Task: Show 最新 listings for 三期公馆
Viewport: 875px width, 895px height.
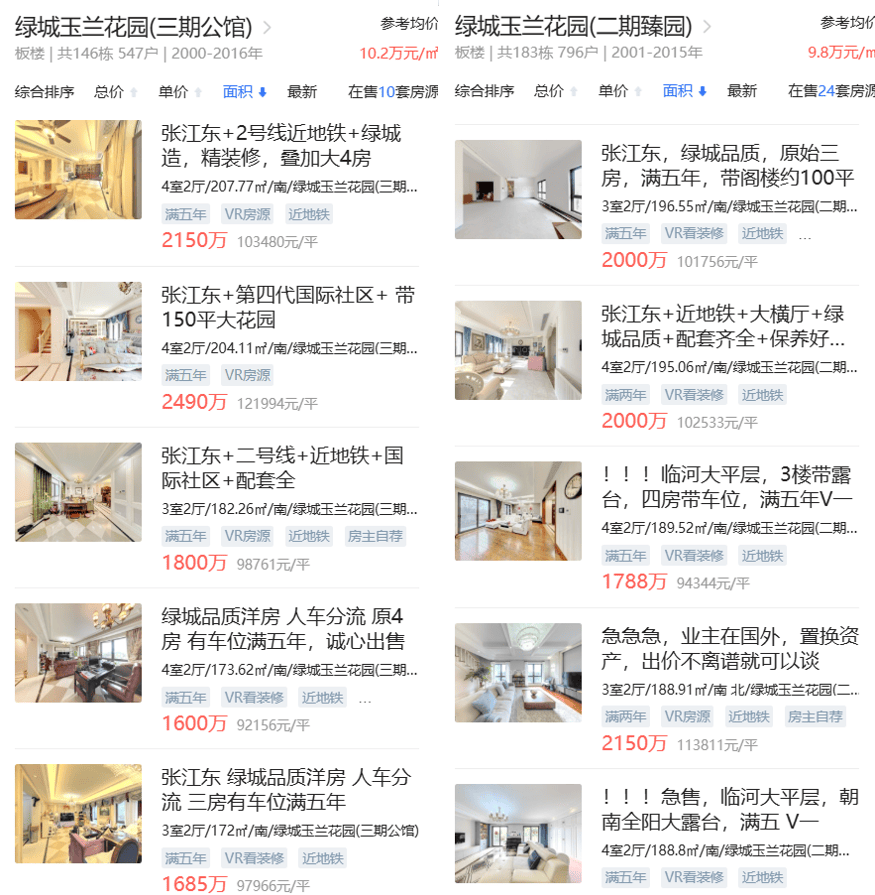Action: click(302, 92)
